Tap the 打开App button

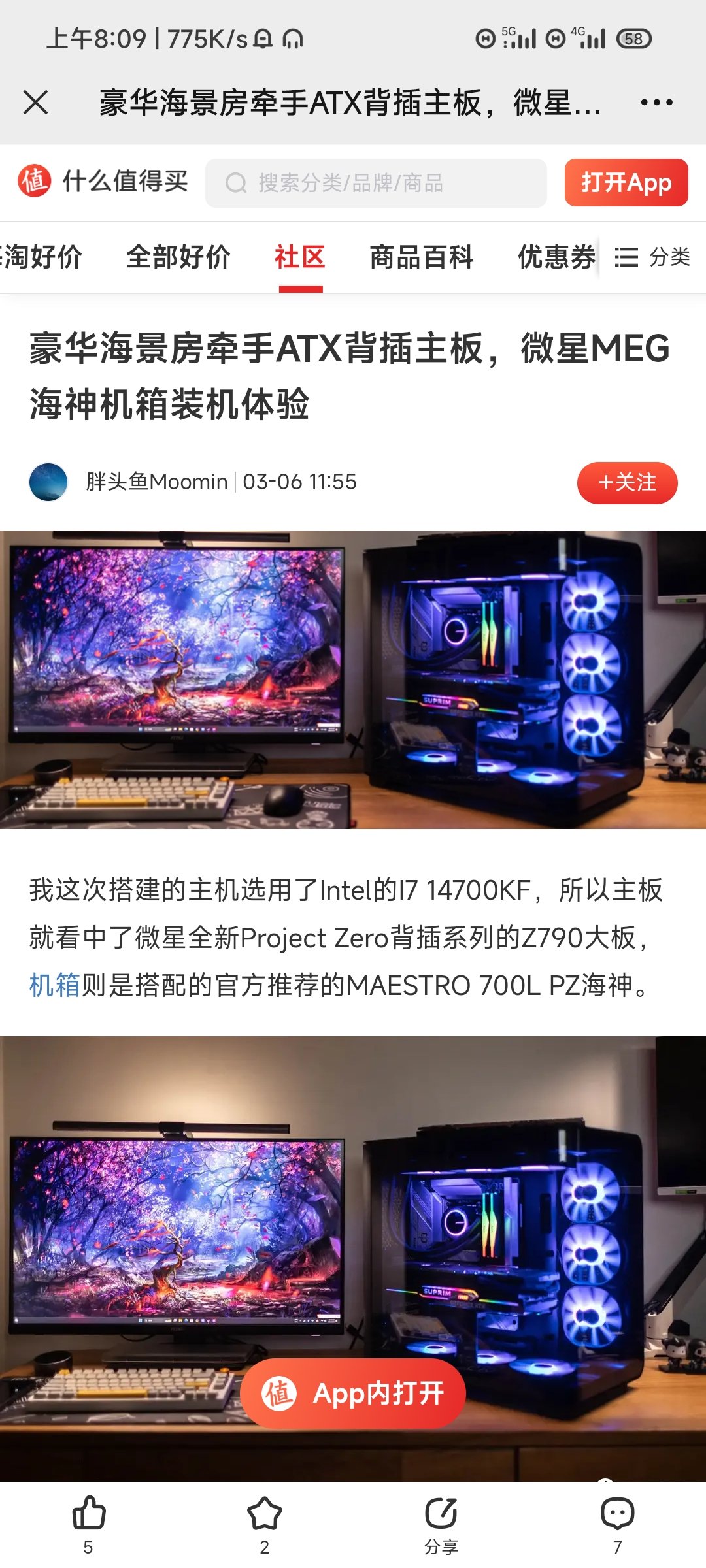coord(626,183)
